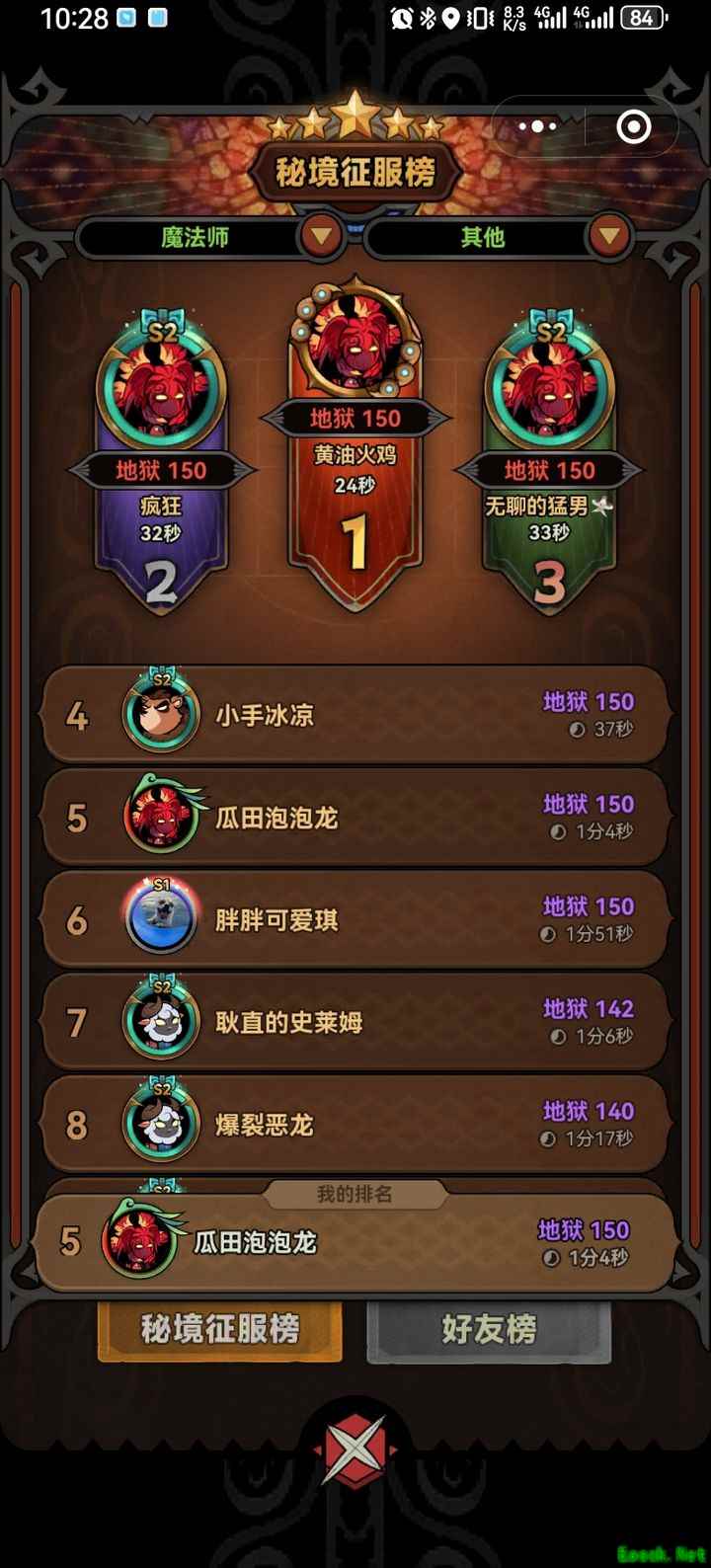Tap 爆裂恶龙's avatar in rank 8

[x=160, y=1126]
